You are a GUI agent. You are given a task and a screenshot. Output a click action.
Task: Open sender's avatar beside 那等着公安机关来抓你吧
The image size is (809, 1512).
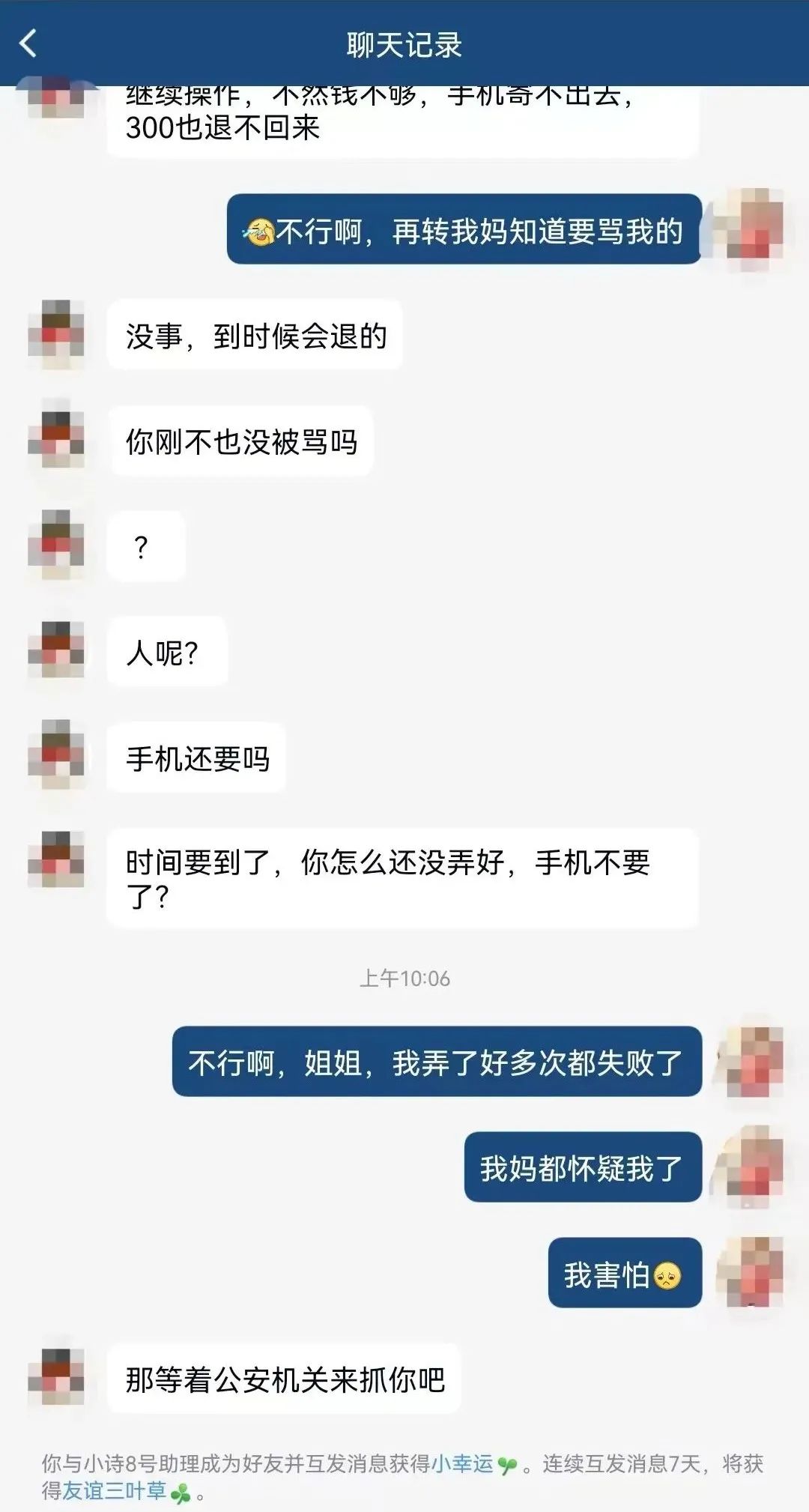click(56, 1377)
